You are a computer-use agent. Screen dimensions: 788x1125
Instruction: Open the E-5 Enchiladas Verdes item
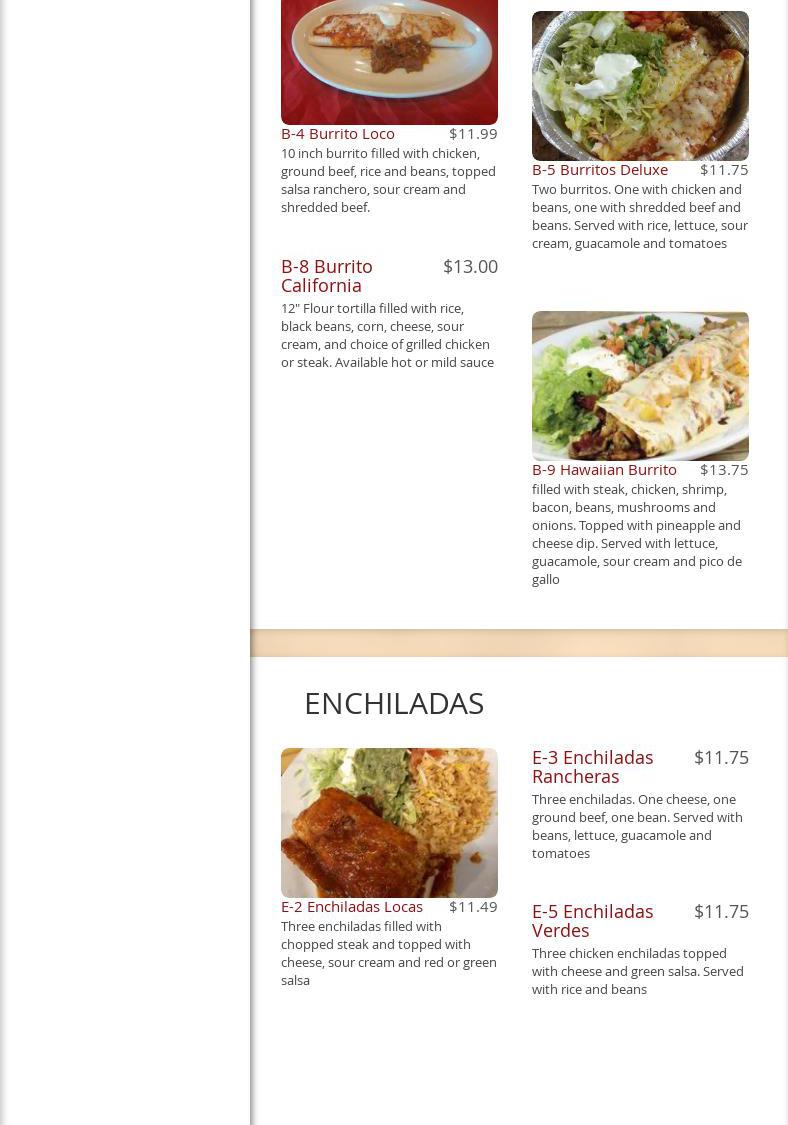[592, 920]
